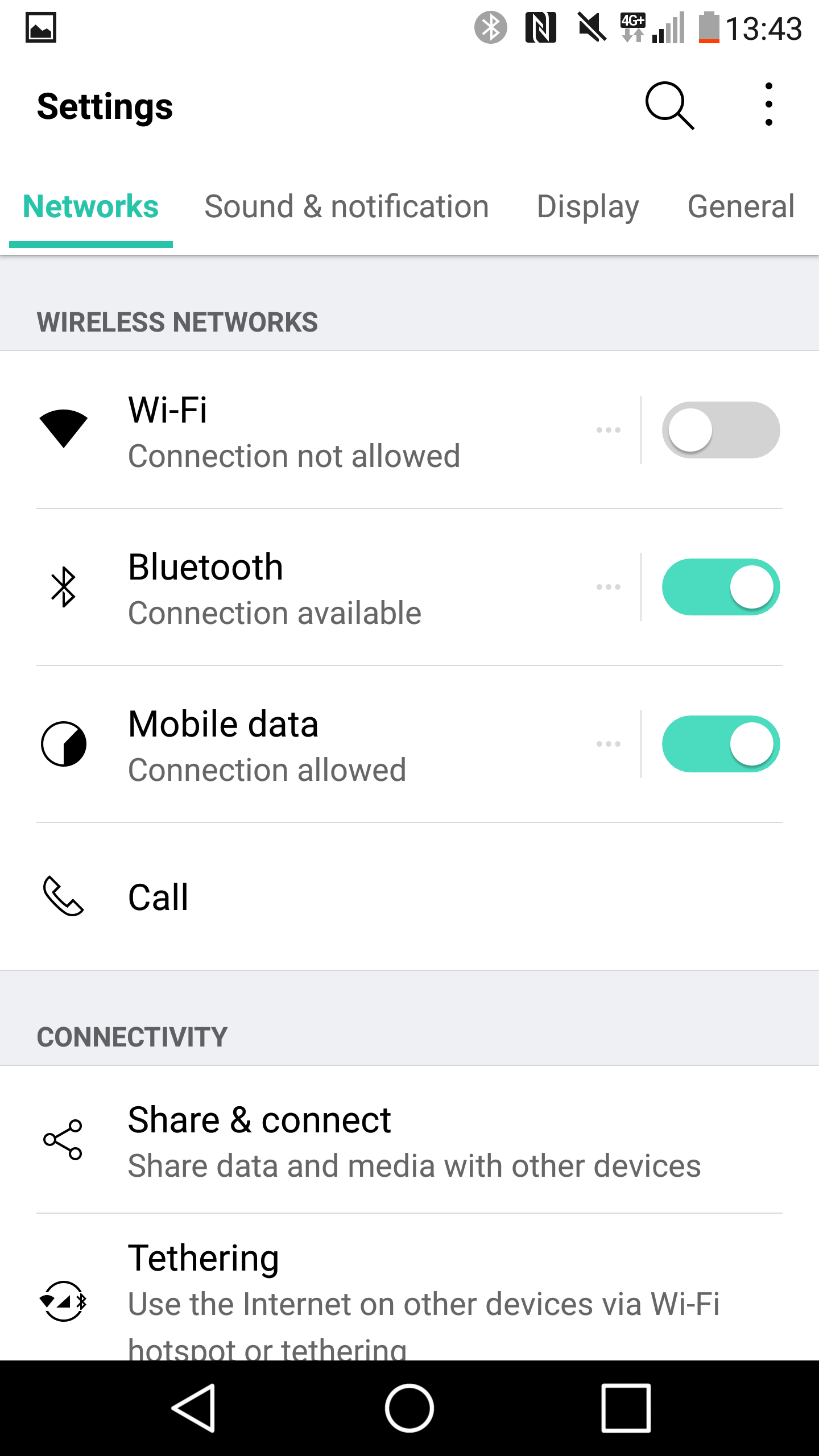Open Bluetooth settings row
819x1456 pixels.
[318, 587]
